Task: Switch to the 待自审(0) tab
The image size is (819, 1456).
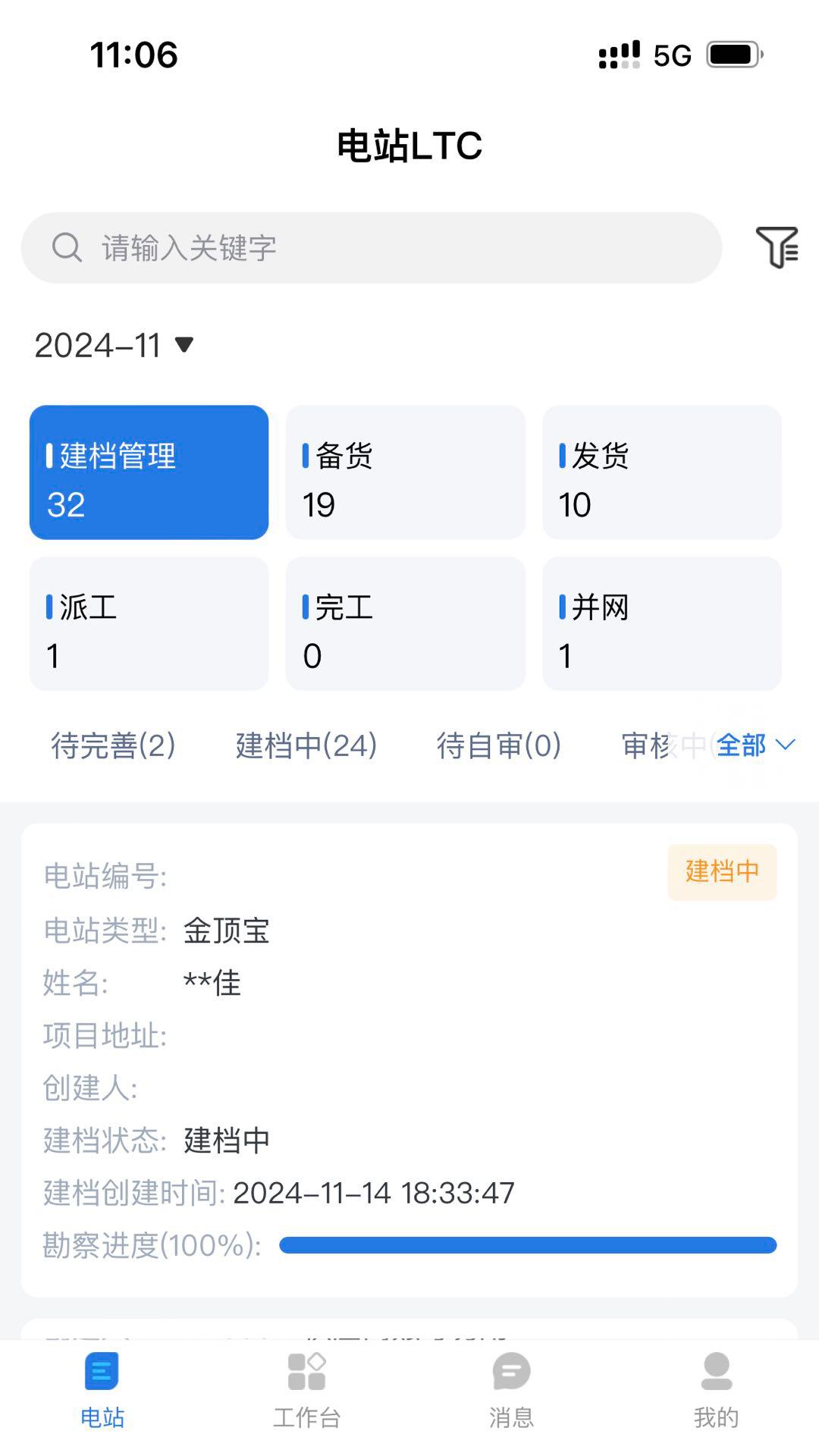Action: click(x=499, y=745)
